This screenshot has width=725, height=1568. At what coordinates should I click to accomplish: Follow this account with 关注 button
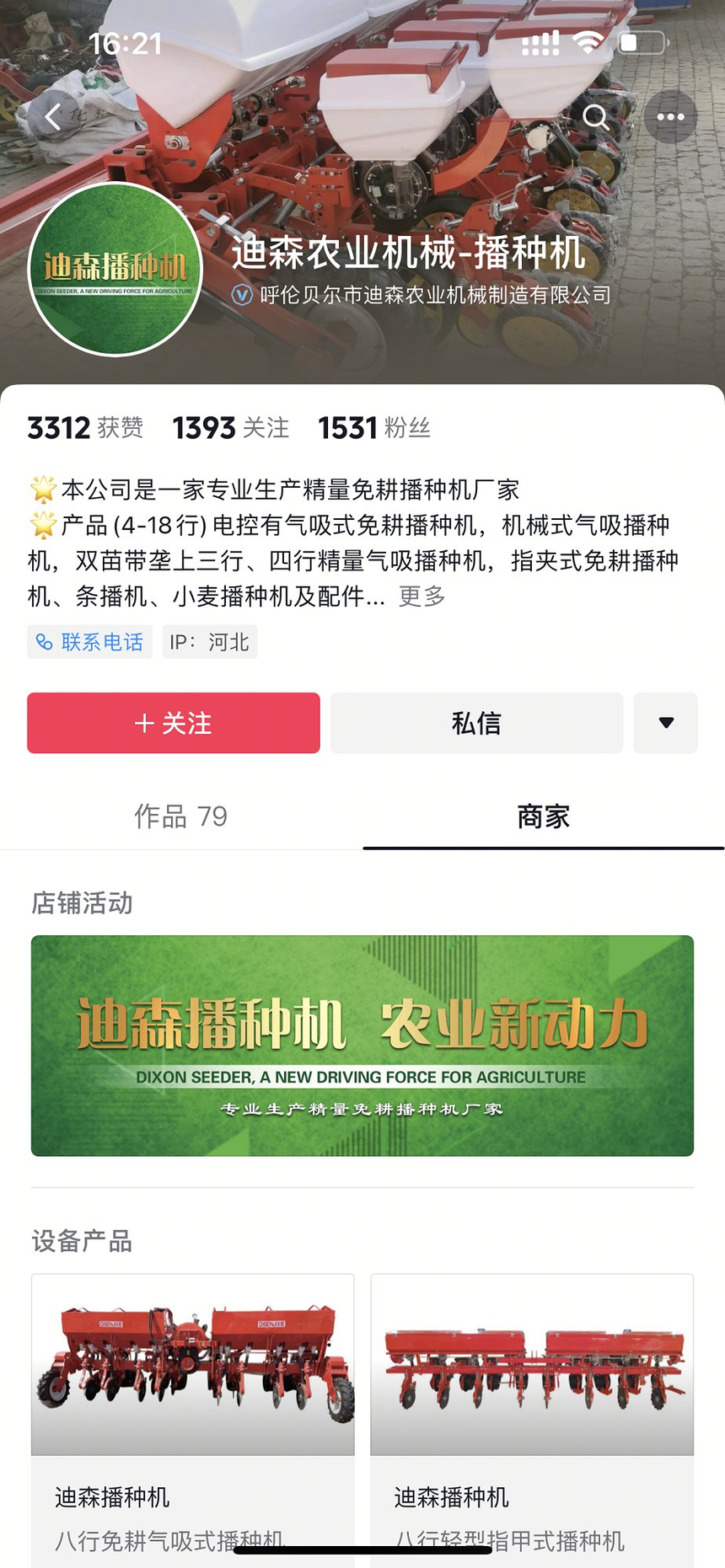pos(174,723)
